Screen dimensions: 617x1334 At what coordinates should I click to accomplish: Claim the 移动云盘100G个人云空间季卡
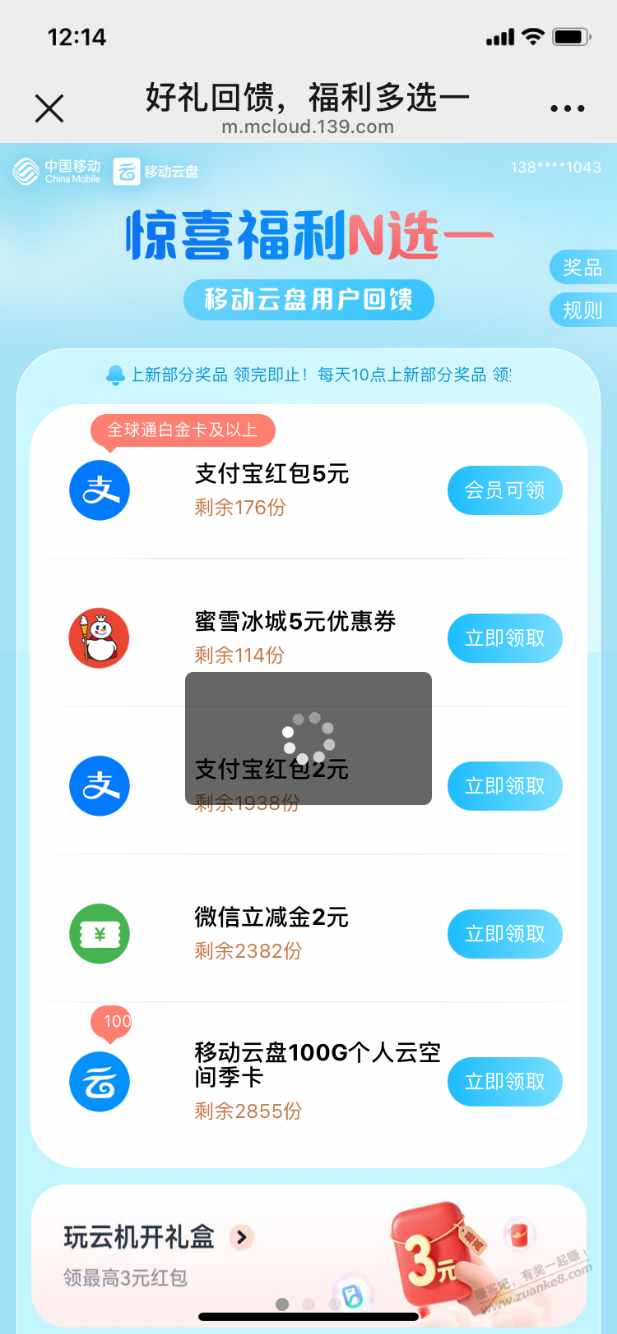point(504,1082)
